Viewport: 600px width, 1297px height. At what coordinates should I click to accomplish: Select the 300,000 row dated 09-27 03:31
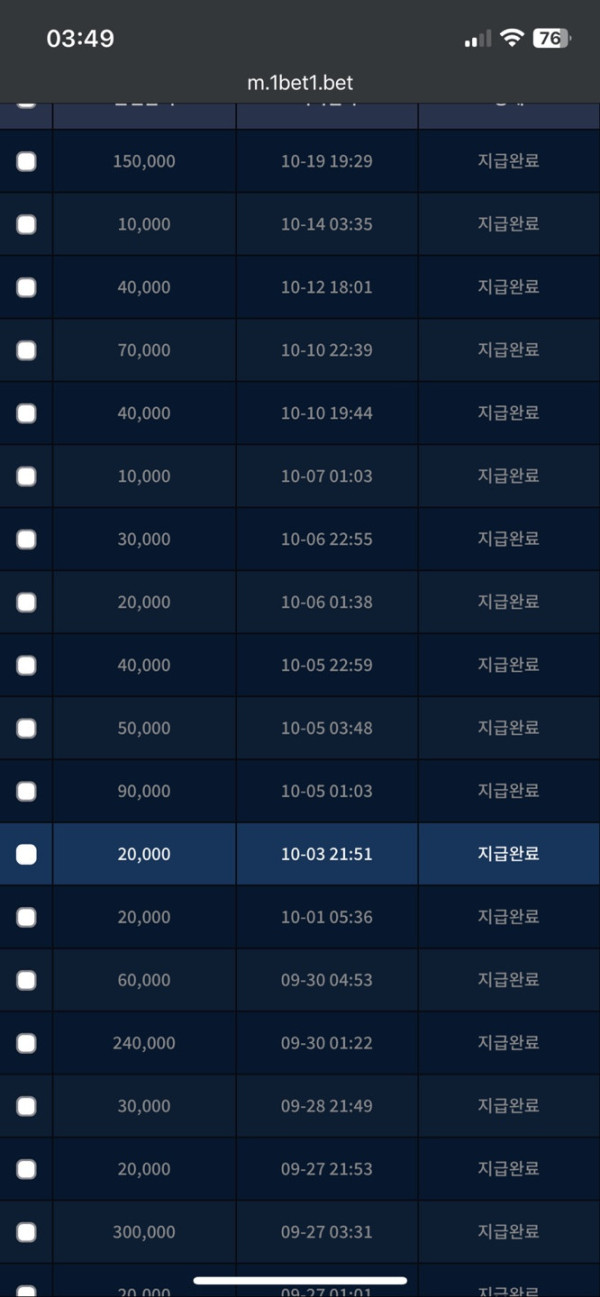26,1232
